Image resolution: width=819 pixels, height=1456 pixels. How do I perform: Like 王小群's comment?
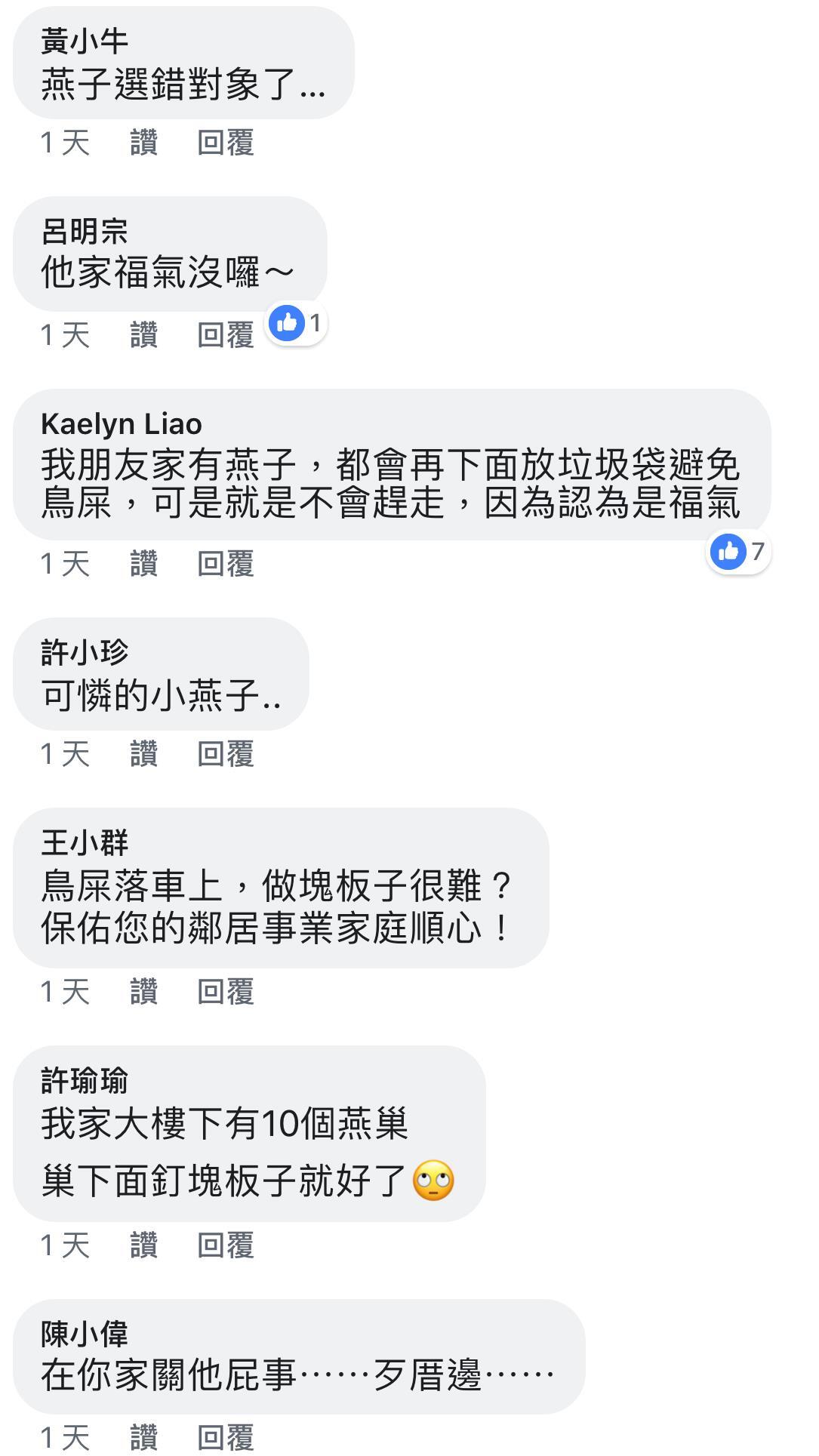pyautogui.click(x=143, y=991)
